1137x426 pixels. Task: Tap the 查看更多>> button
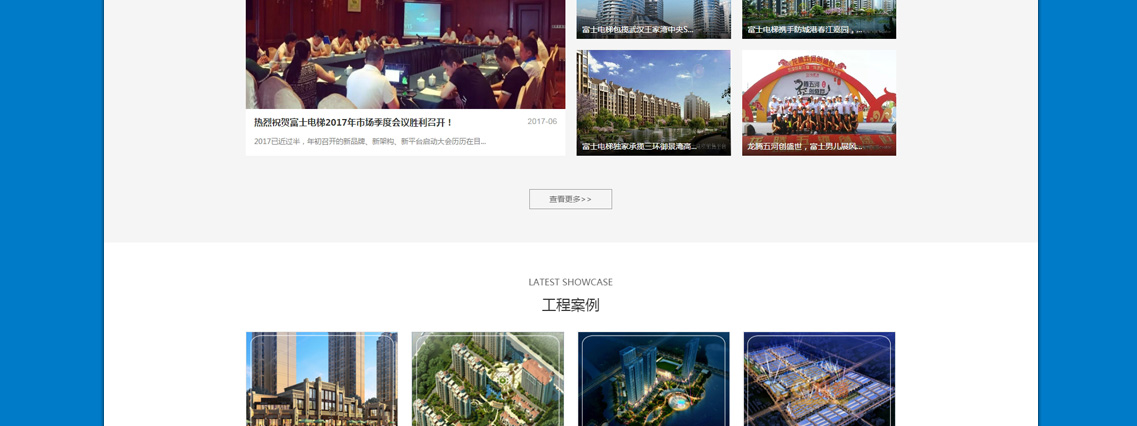tap(570, 199)
